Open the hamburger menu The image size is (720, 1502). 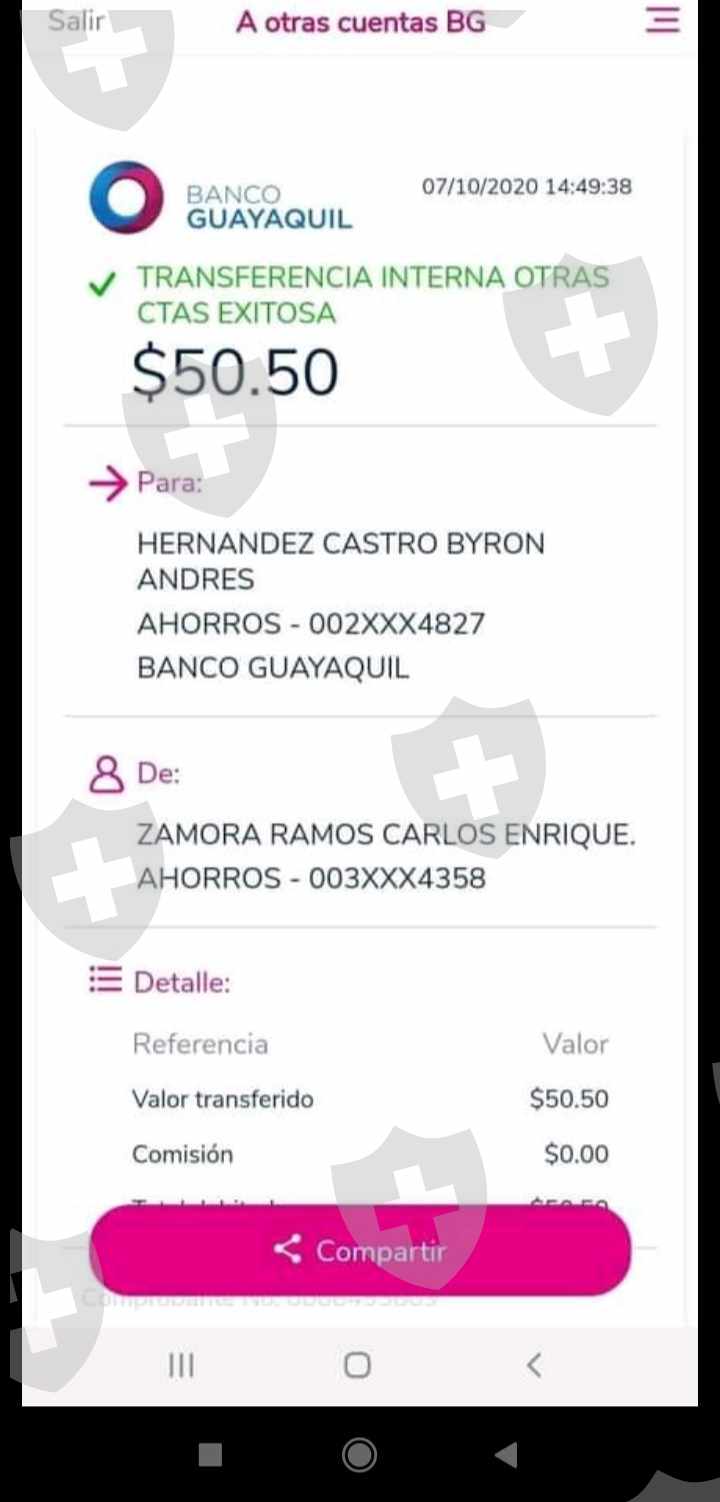coord(662,20)
